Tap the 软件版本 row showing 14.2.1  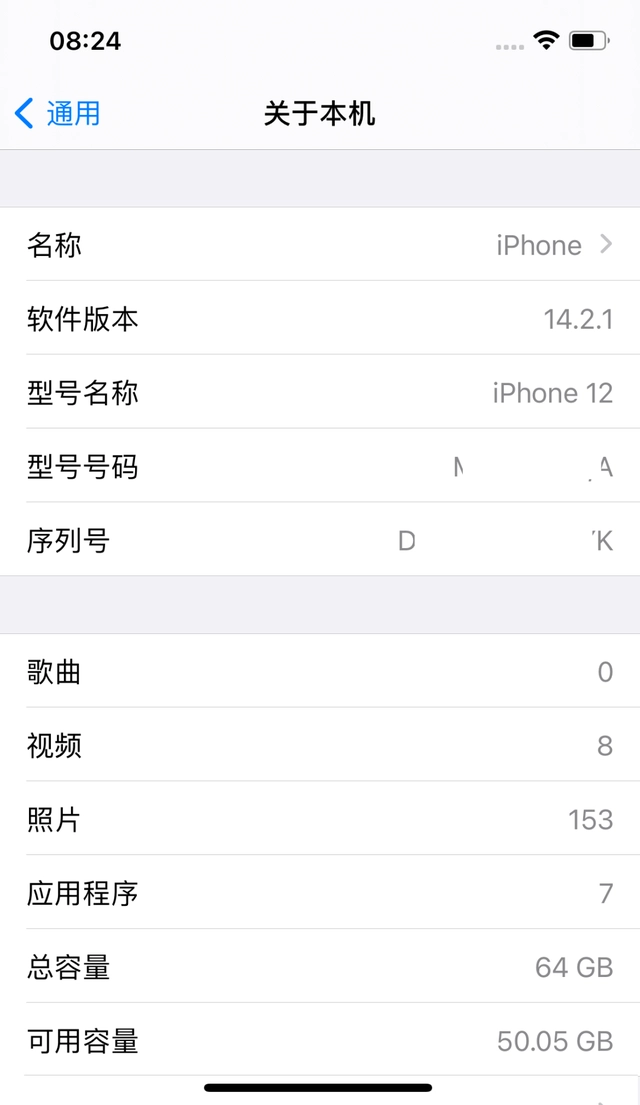point(320,319)
